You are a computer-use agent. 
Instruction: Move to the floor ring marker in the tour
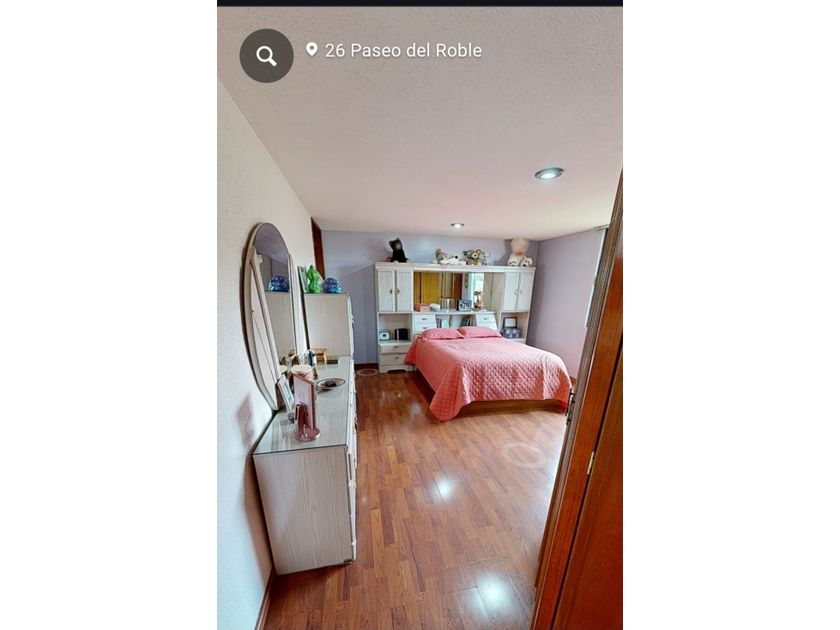click(523, 454)
